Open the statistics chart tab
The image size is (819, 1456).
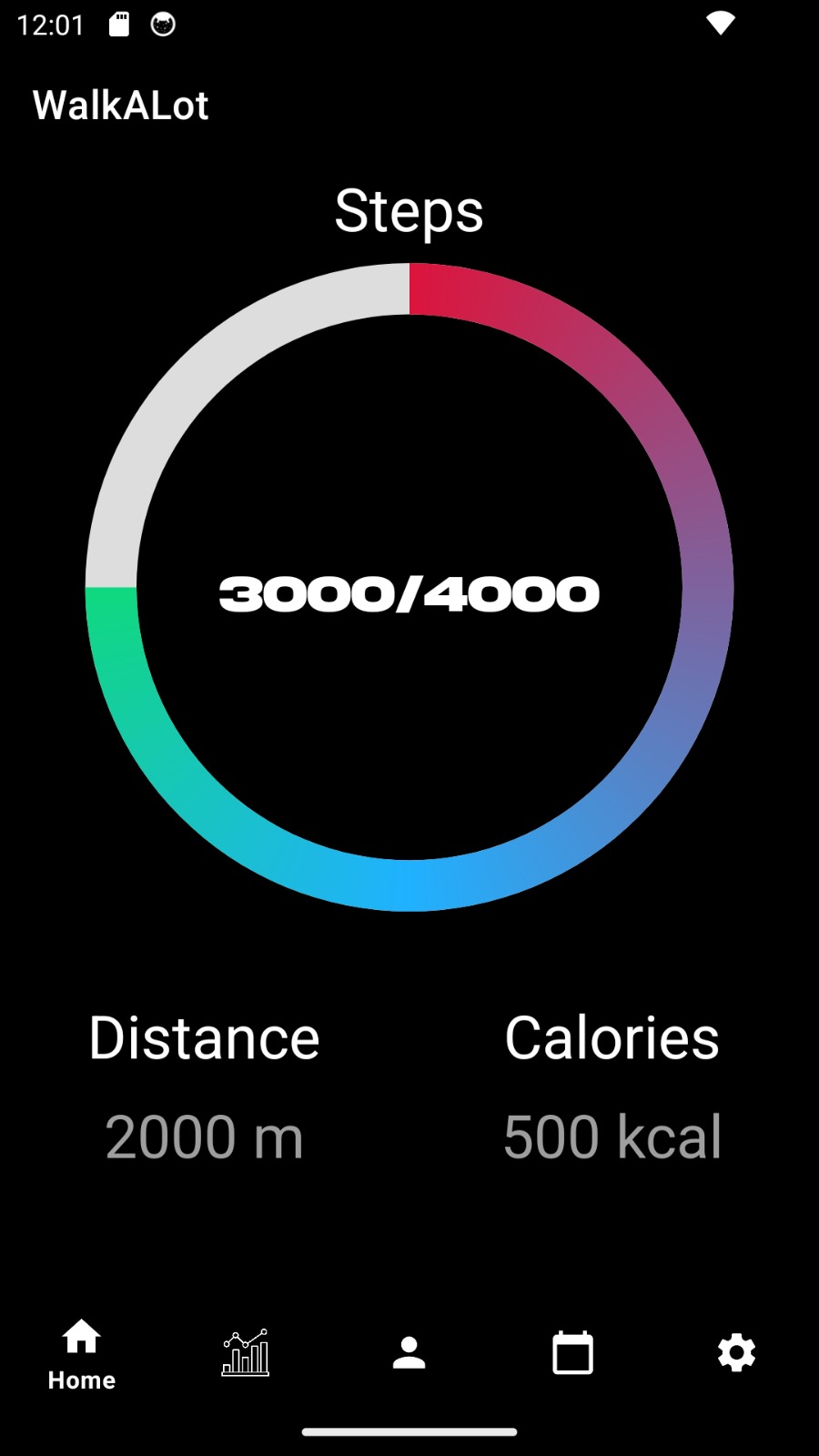tap(246, 1353)
